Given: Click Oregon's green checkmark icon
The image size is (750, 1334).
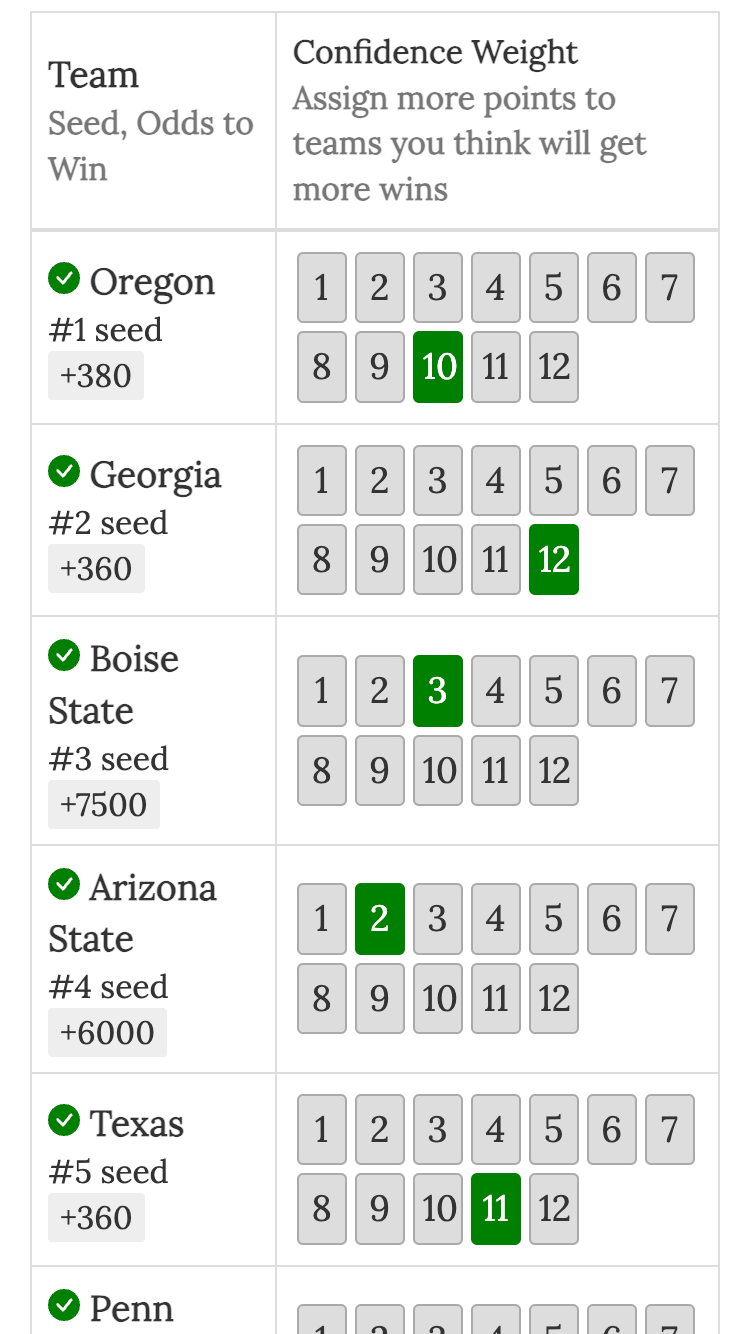Looking at the screenshot, I should tap(64, 278).
